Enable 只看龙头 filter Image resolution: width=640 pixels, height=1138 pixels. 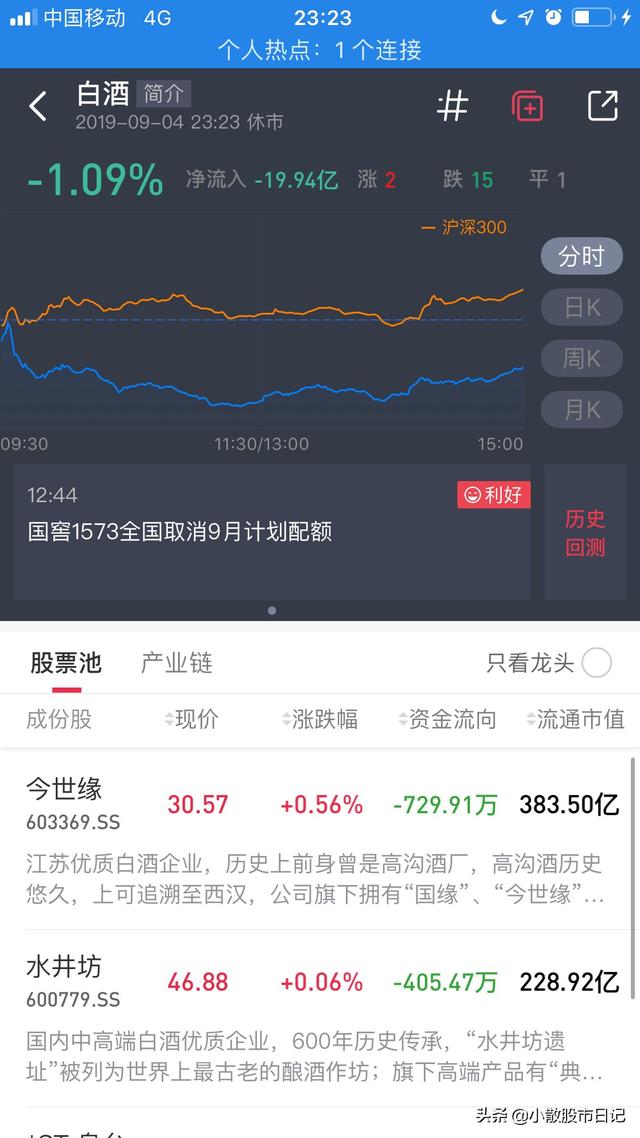coord(596,663)
